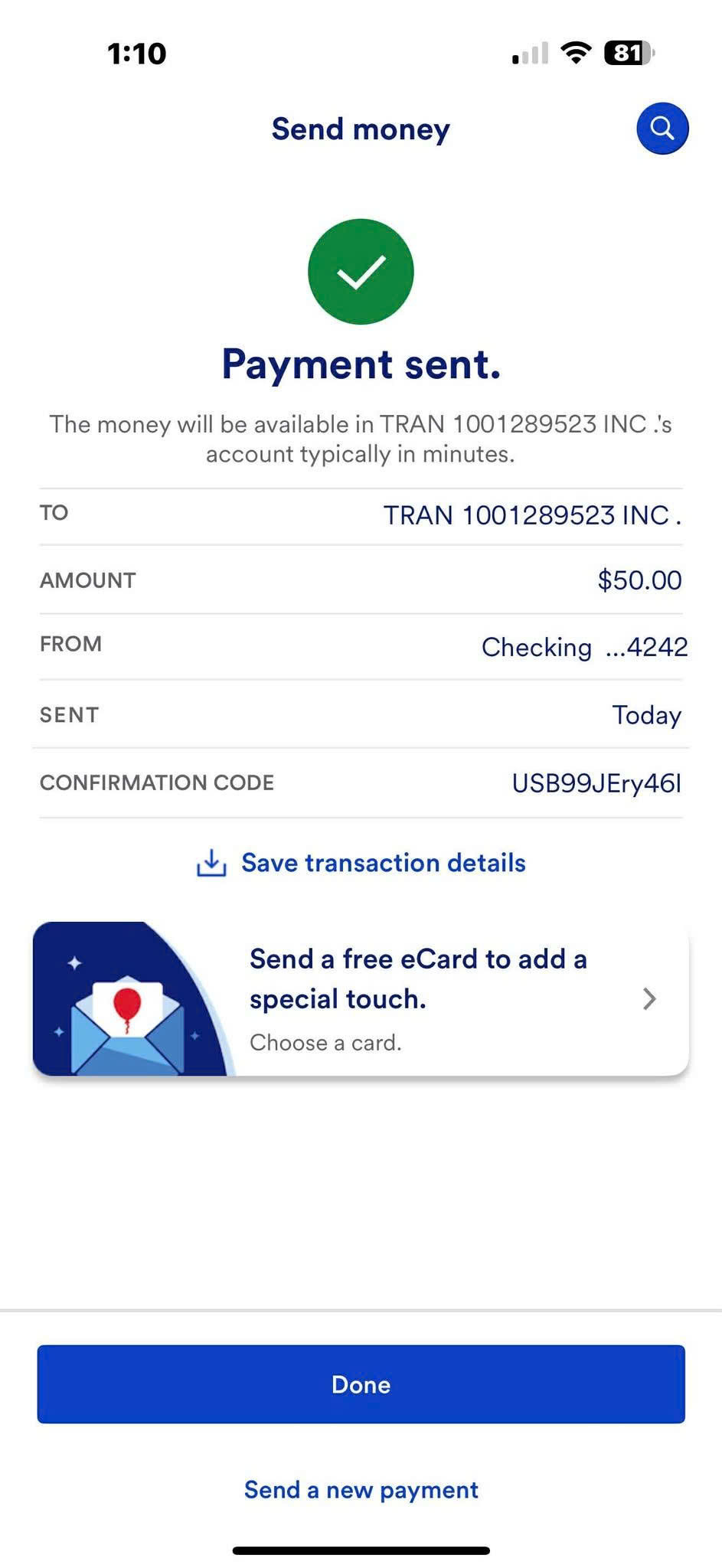Send a new payment
722x1568 pixels.
point(361,1490)
